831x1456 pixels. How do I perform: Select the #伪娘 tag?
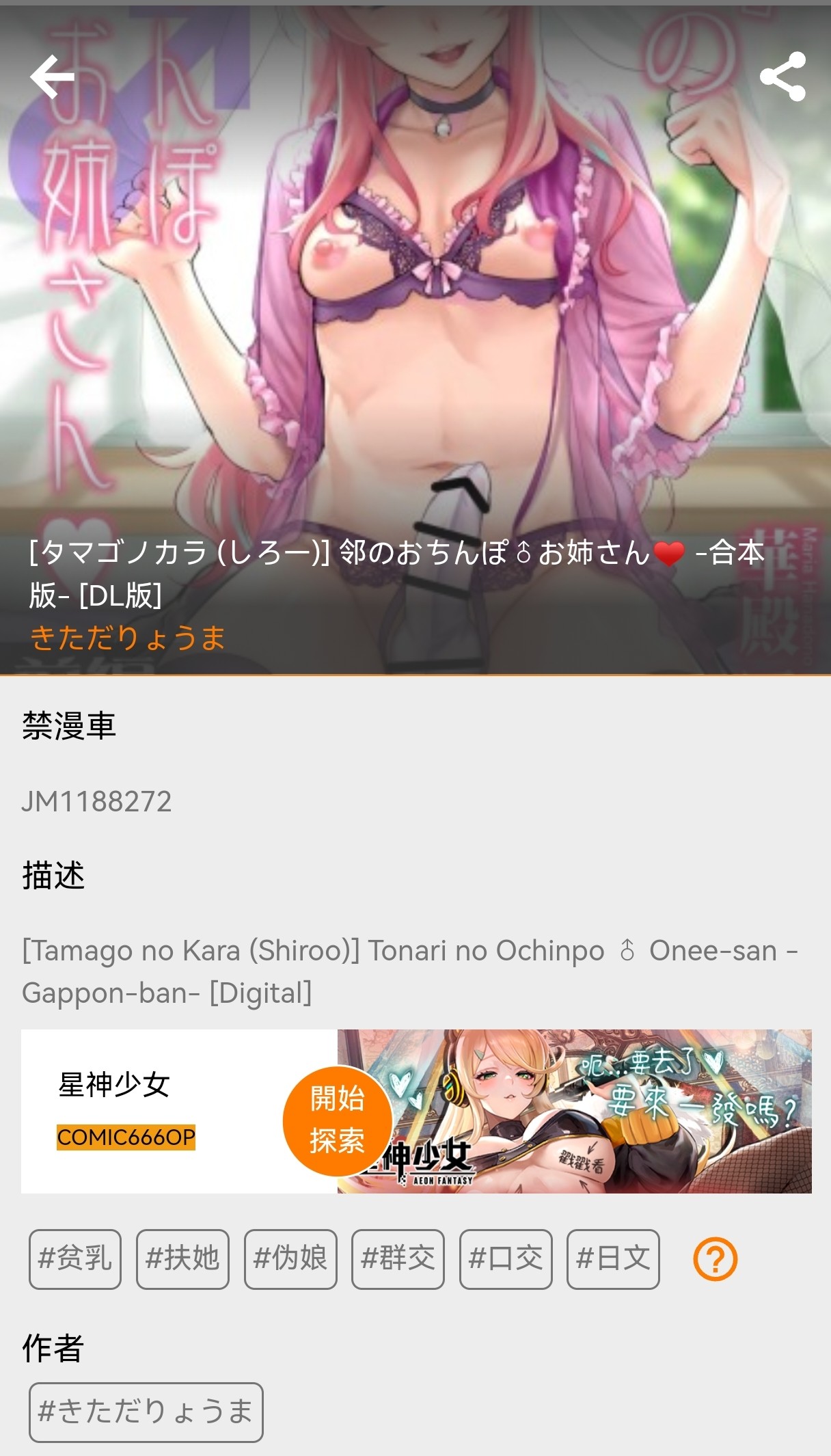pyautogui.click(x=290, y=1258)
